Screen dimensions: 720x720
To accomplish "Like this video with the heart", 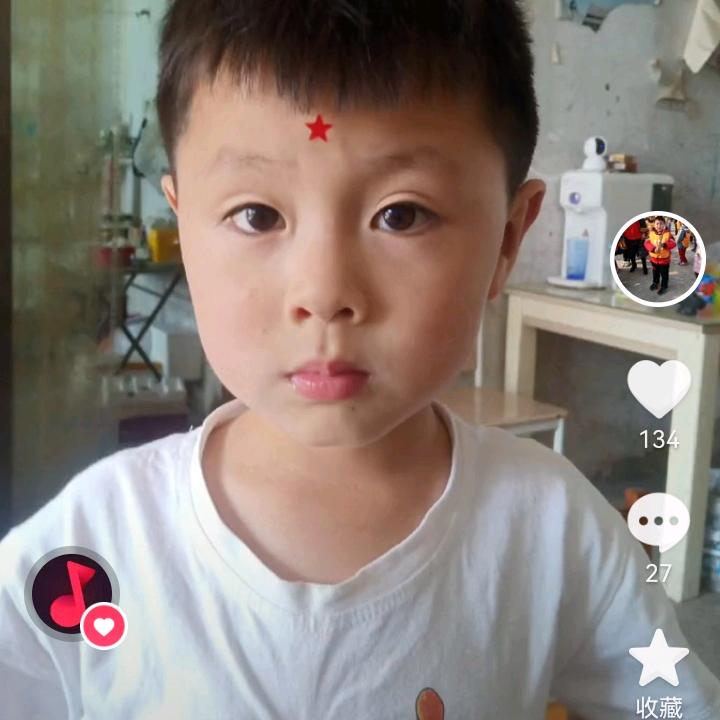I will click(658, 388).
